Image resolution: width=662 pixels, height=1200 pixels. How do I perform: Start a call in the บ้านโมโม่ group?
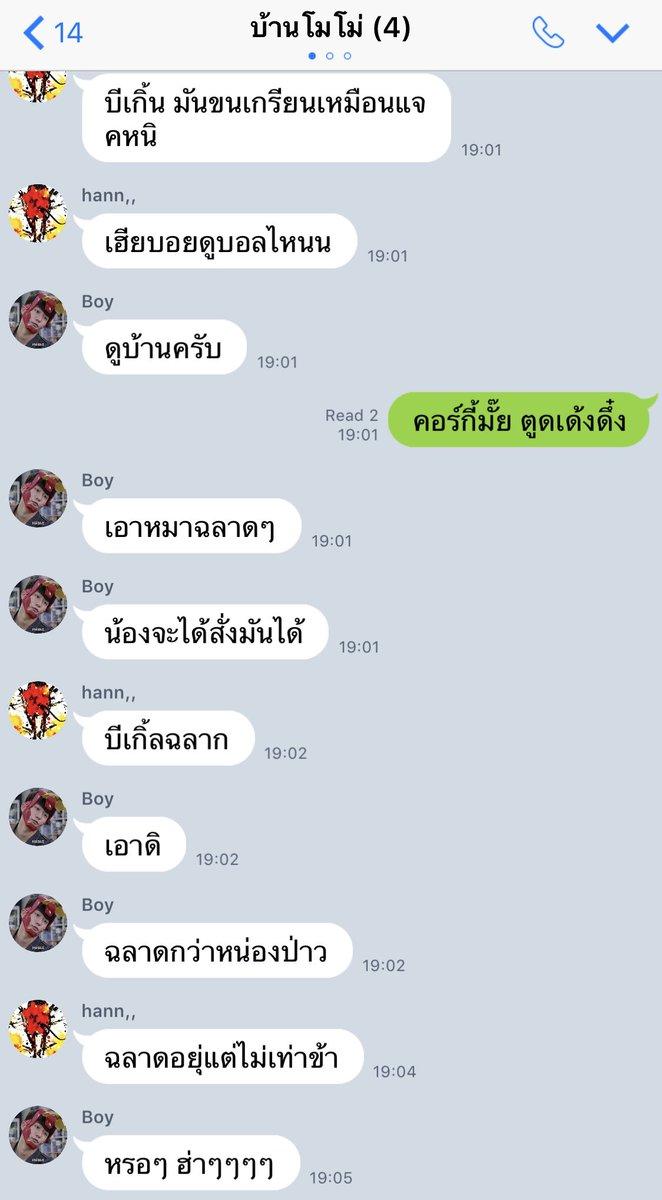click(x=547, y=33)
